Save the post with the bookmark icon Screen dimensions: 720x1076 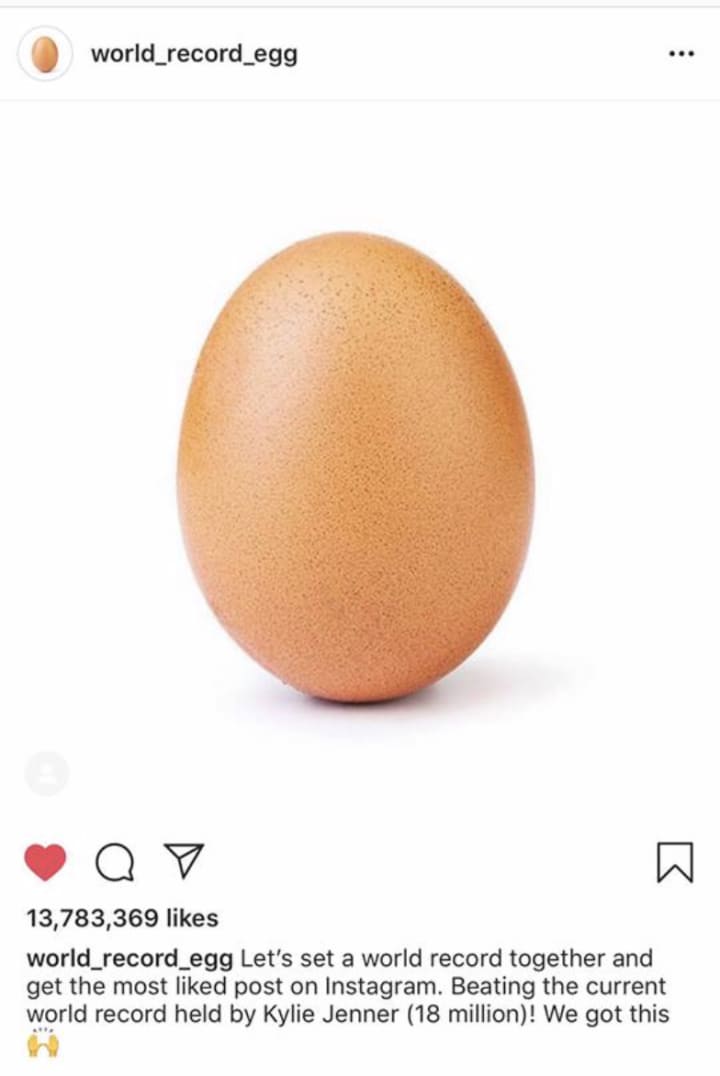pyautogui.click(x=673, y=861)
